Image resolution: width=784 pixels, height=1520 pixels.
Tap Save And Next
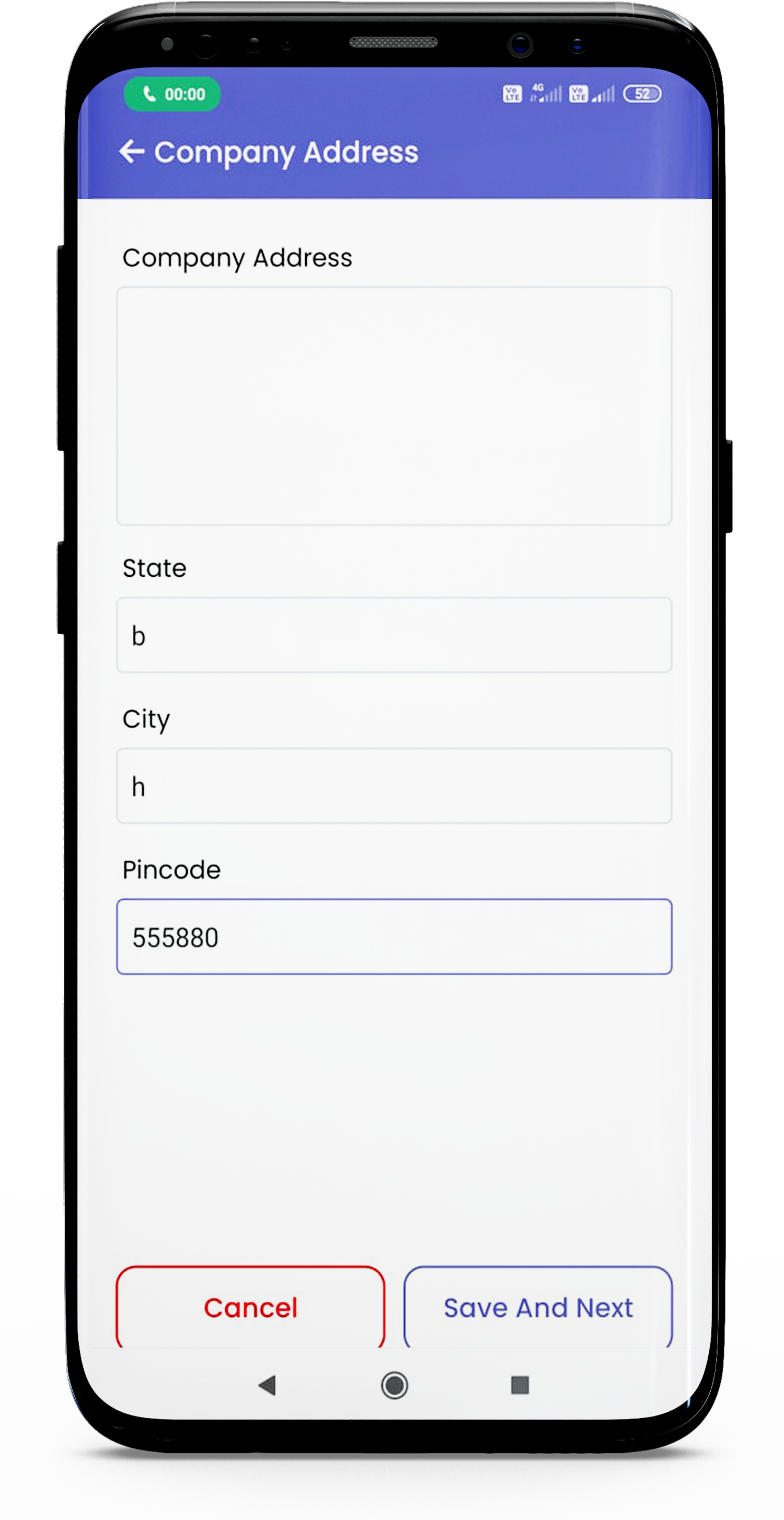[x=538, y=1308]
